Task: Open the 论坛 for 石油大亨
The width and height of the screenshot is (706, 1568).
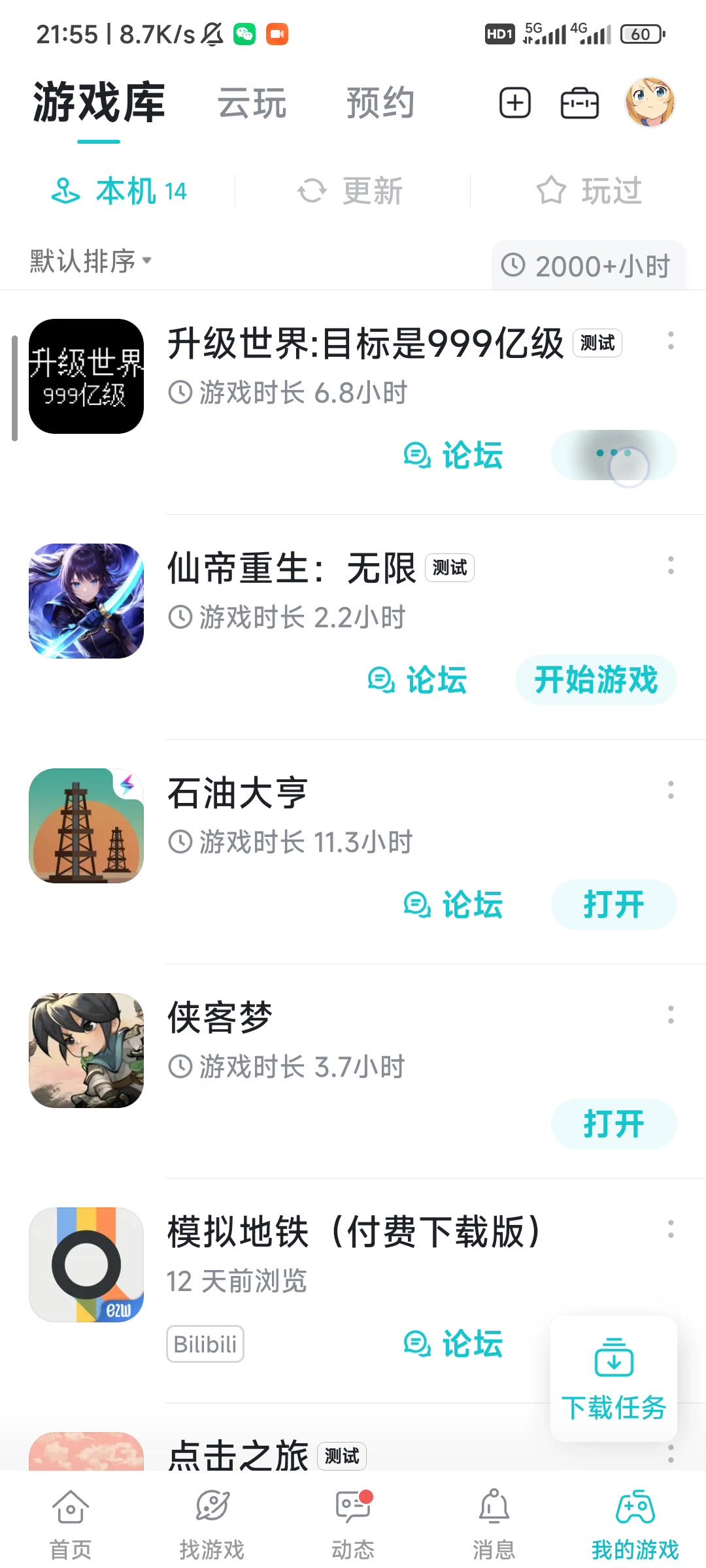Action: (454, 905)
